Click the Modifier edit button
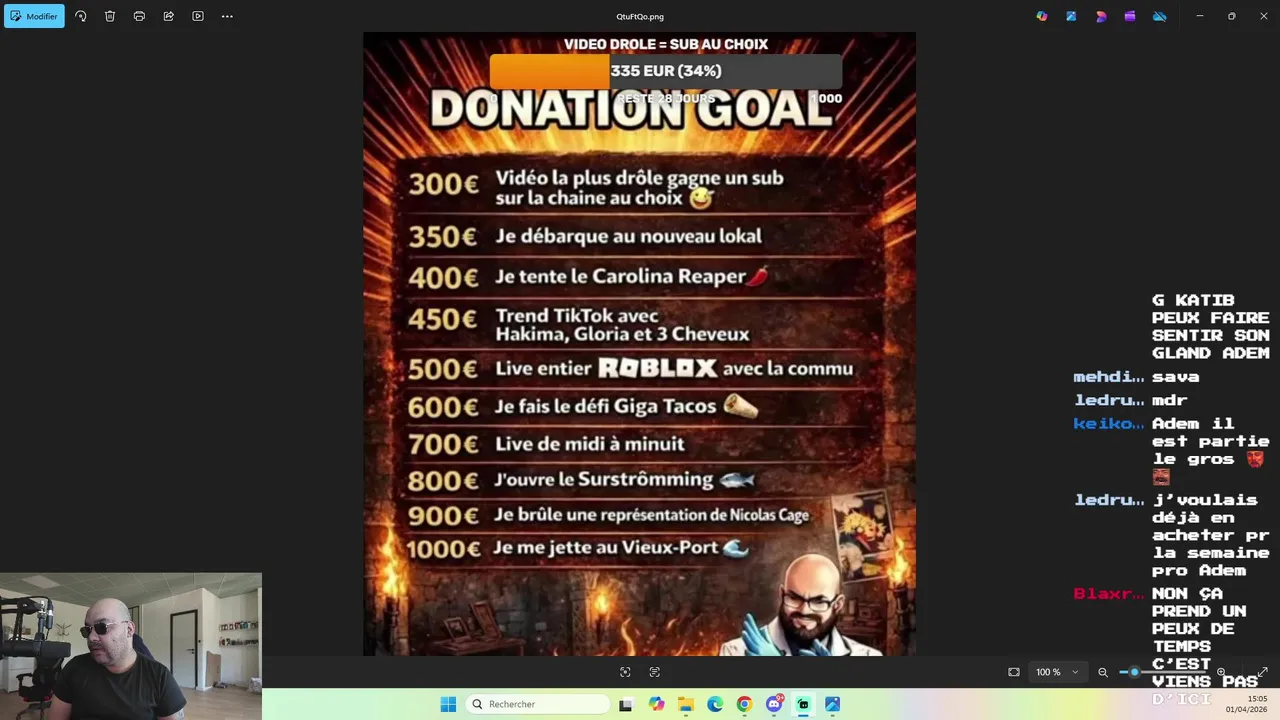The width and height of the screenshot is (1280, 720). point(34,16)
